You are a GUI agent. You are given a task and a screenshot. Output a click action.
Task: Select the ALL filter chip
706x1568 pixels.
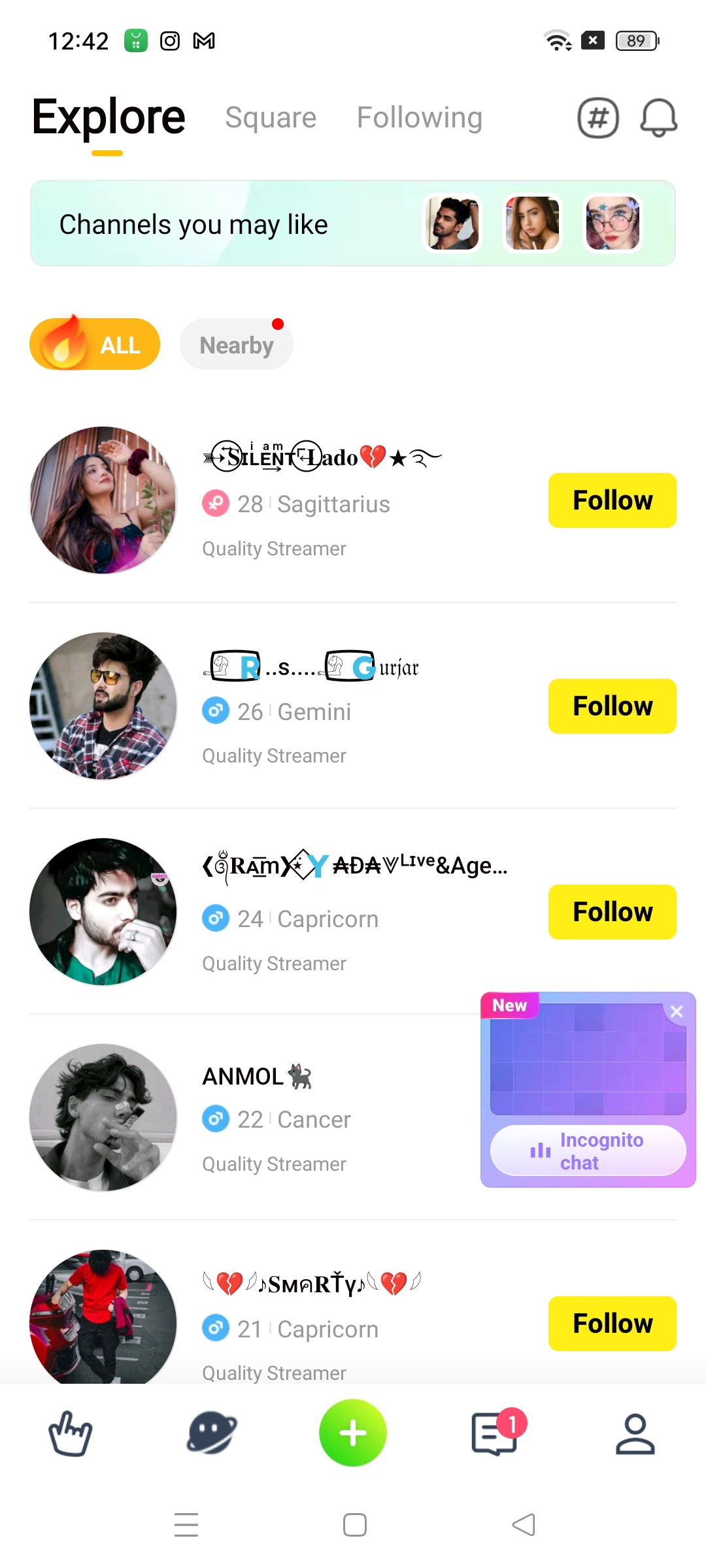(95, 344)
